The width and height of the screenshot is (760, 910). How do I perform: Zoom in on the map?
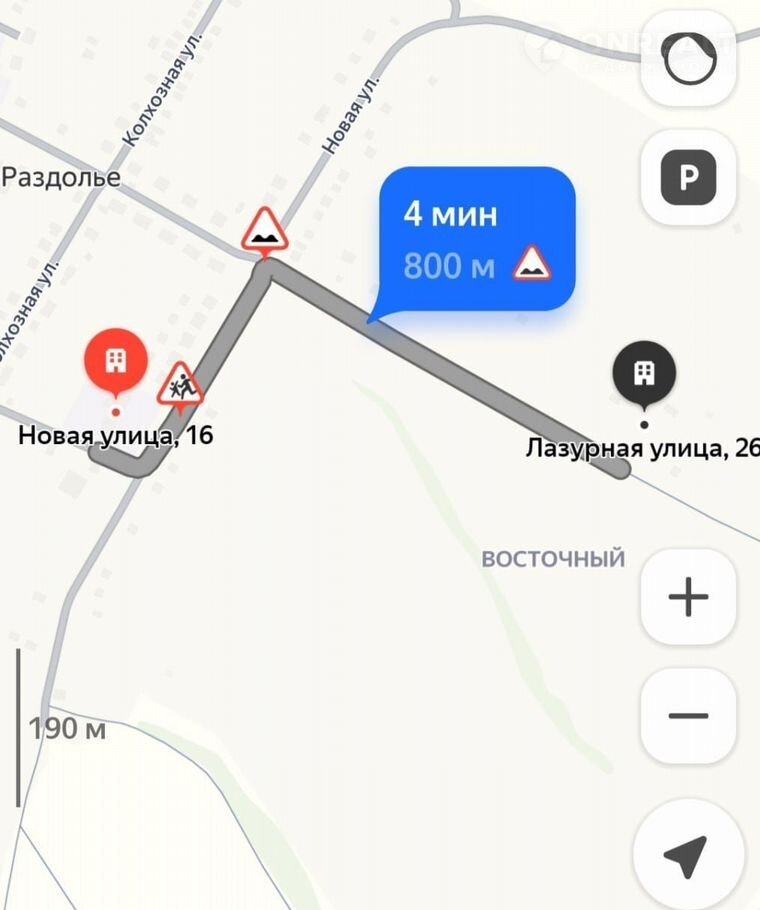click(688, 597)
